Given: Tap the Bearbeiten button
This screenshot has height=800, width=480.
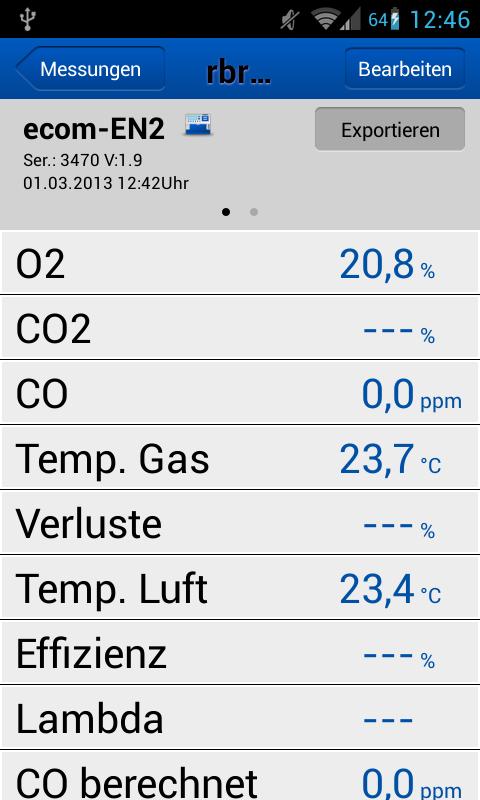Looking at the screenshot, I should pyautogui.click(x=405, y=69).
